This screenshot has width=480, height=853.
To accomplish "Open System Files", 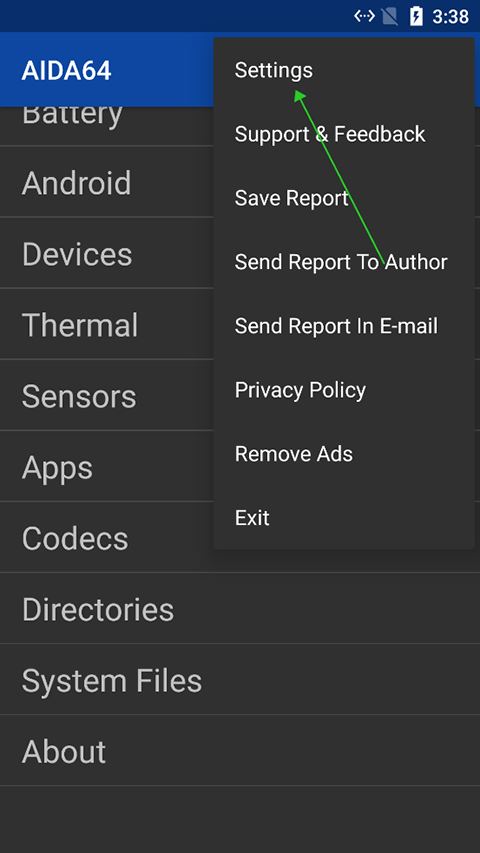I will [x=240, y=680].
